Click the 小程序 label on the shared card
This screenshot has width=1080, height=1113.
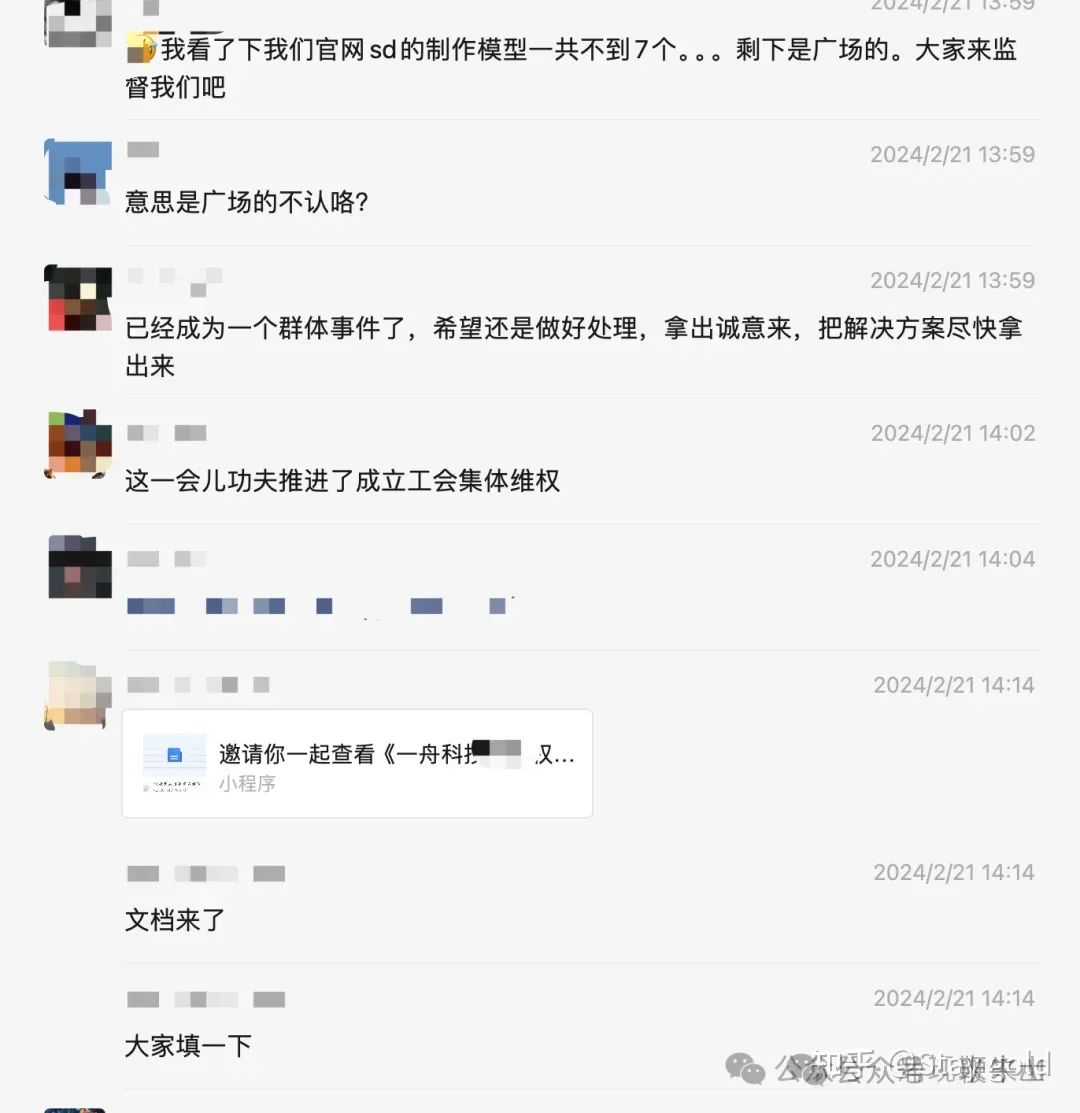click(x=246, y=783)
